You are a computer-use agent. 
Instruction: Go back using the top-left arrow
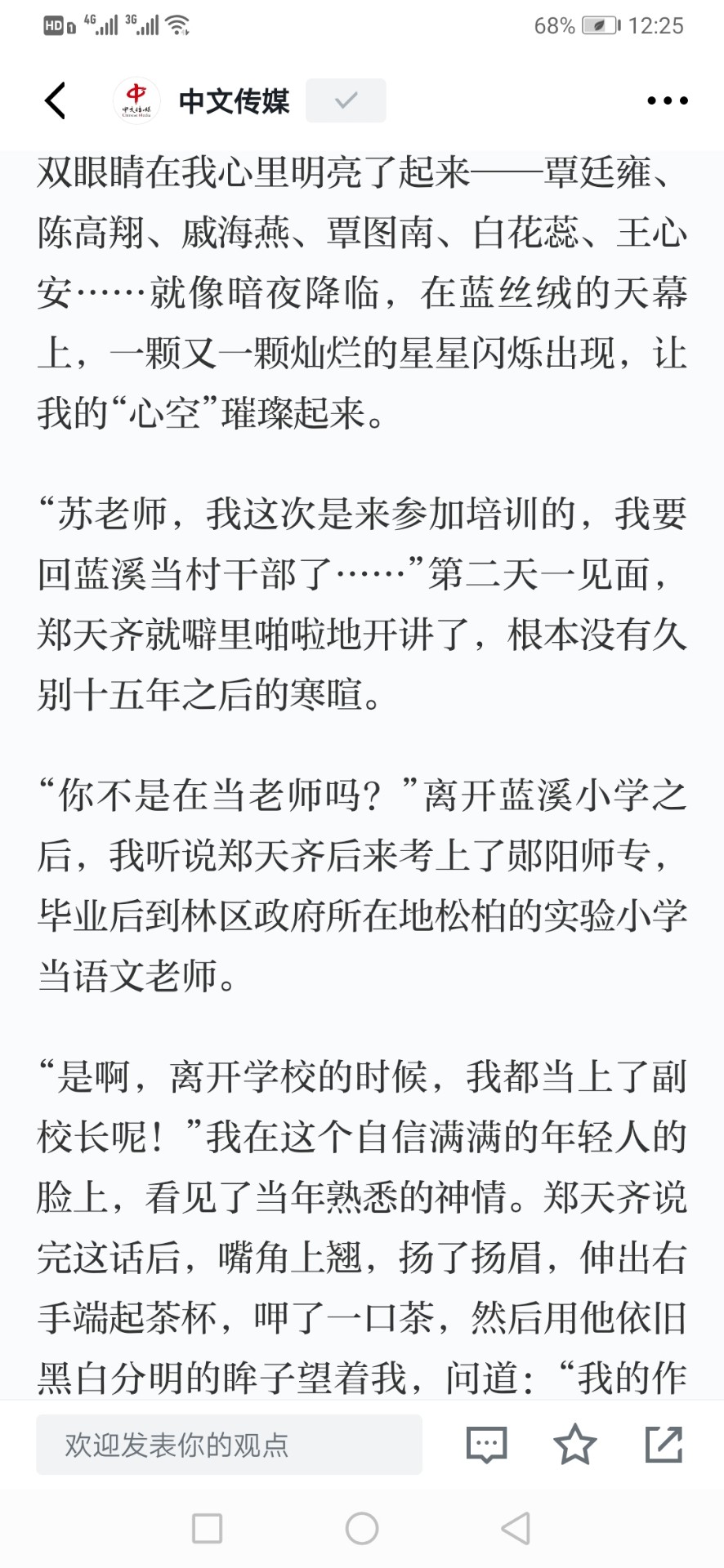55,100
